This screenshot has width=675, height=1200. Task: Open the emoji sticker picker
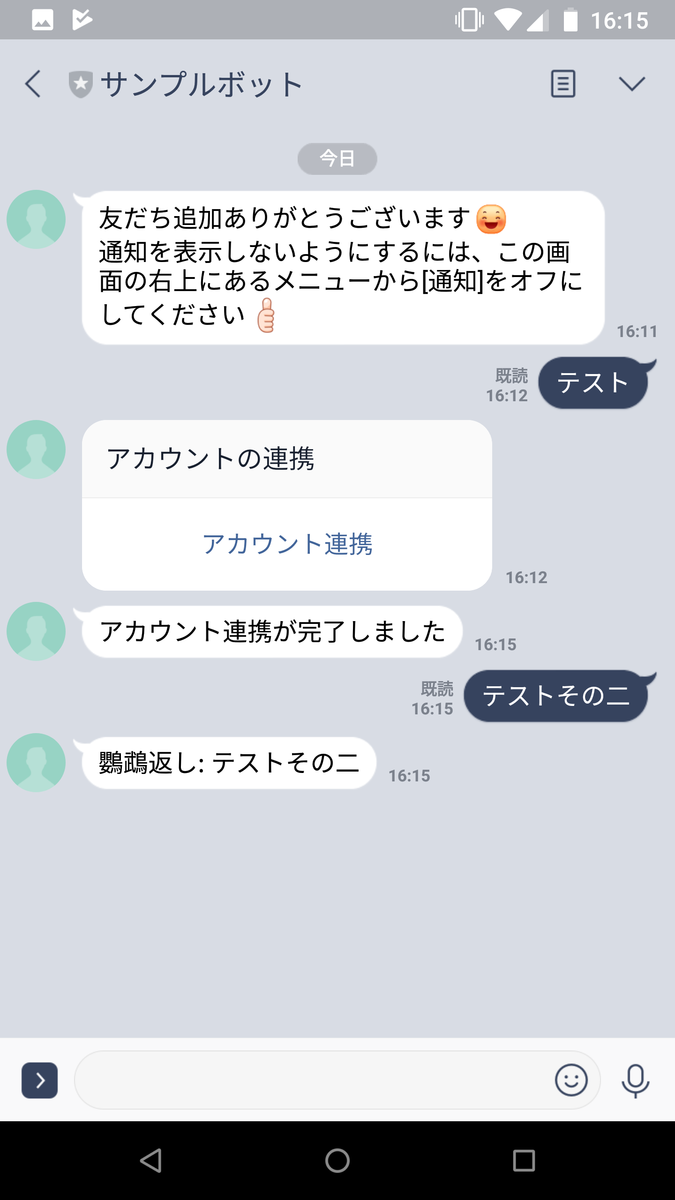[571, 1080]
